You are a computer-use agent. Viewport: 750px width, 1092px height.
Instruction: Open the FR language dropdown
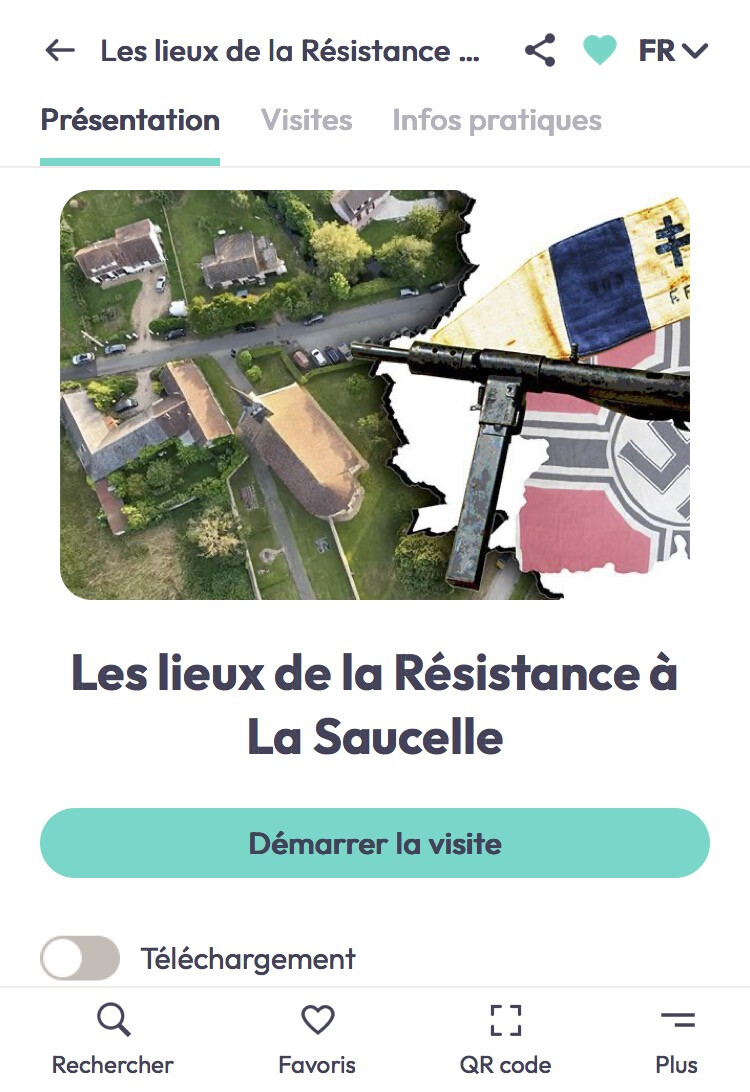[673, 51]
